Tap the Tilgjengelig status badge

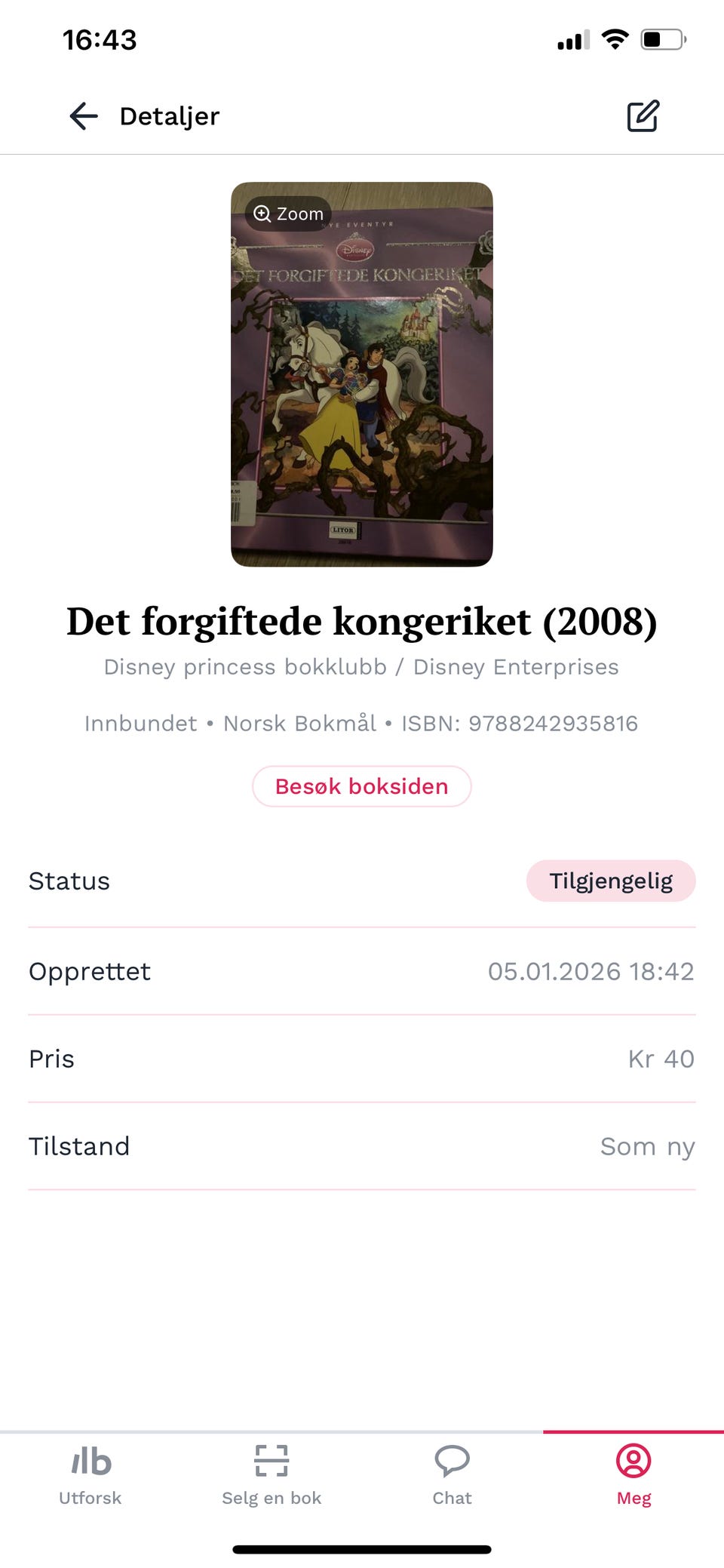click(611, 881)
